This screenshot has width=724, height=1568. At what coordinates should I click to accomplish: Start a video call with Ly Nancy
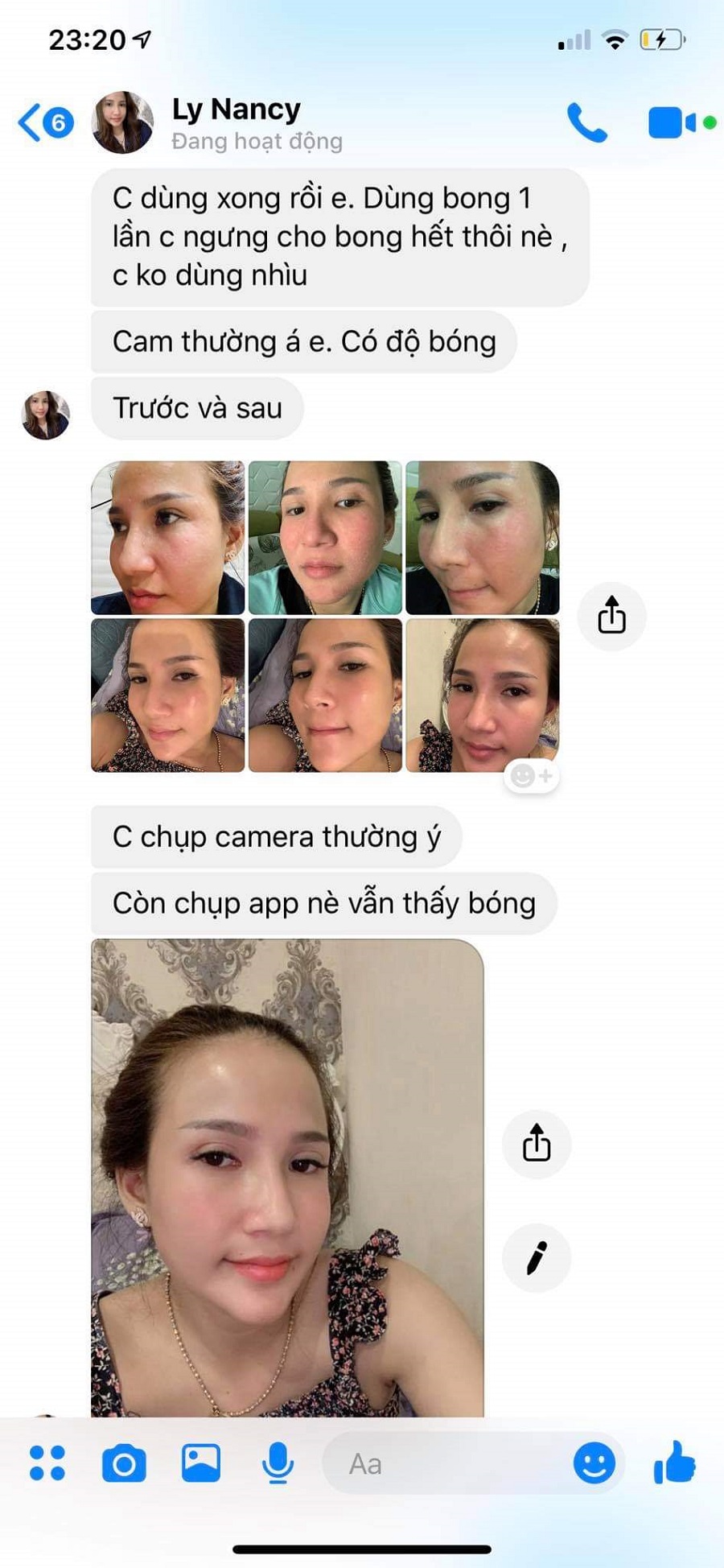click(x=672, y=123)
